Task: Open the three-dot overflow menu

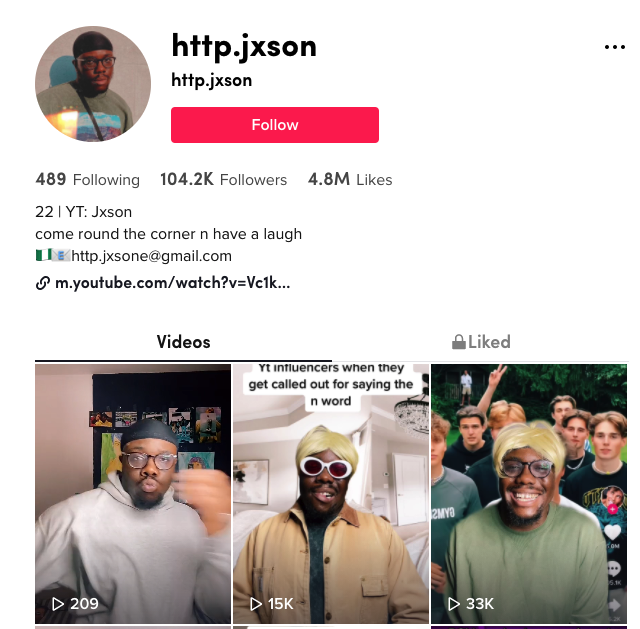Action: pos(614,47)
